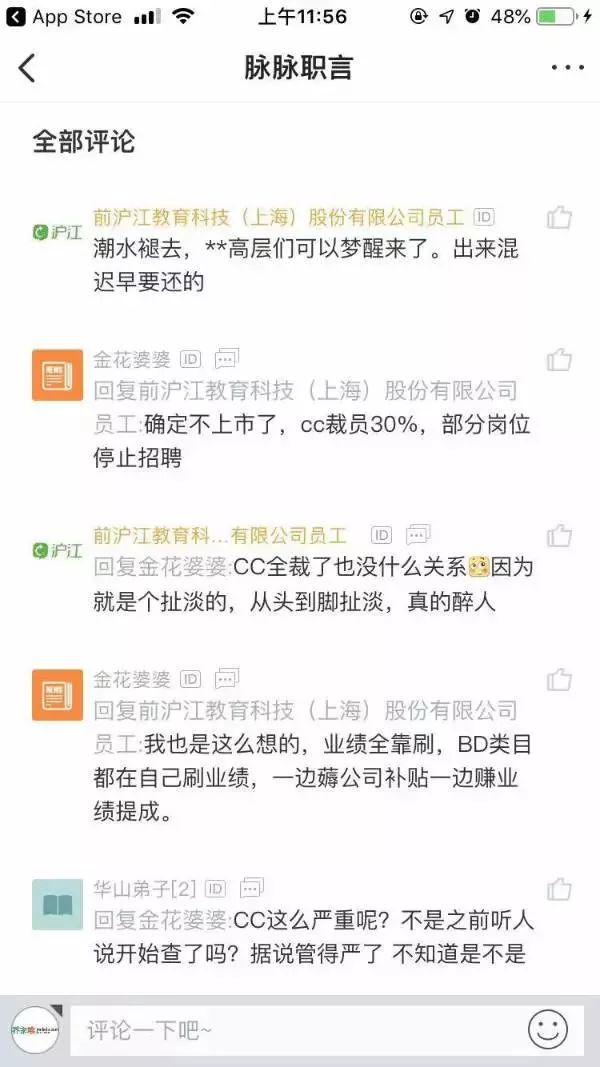Open 金花婆婆's orange avatar on cc裁员30% comment

coord(57,375)
